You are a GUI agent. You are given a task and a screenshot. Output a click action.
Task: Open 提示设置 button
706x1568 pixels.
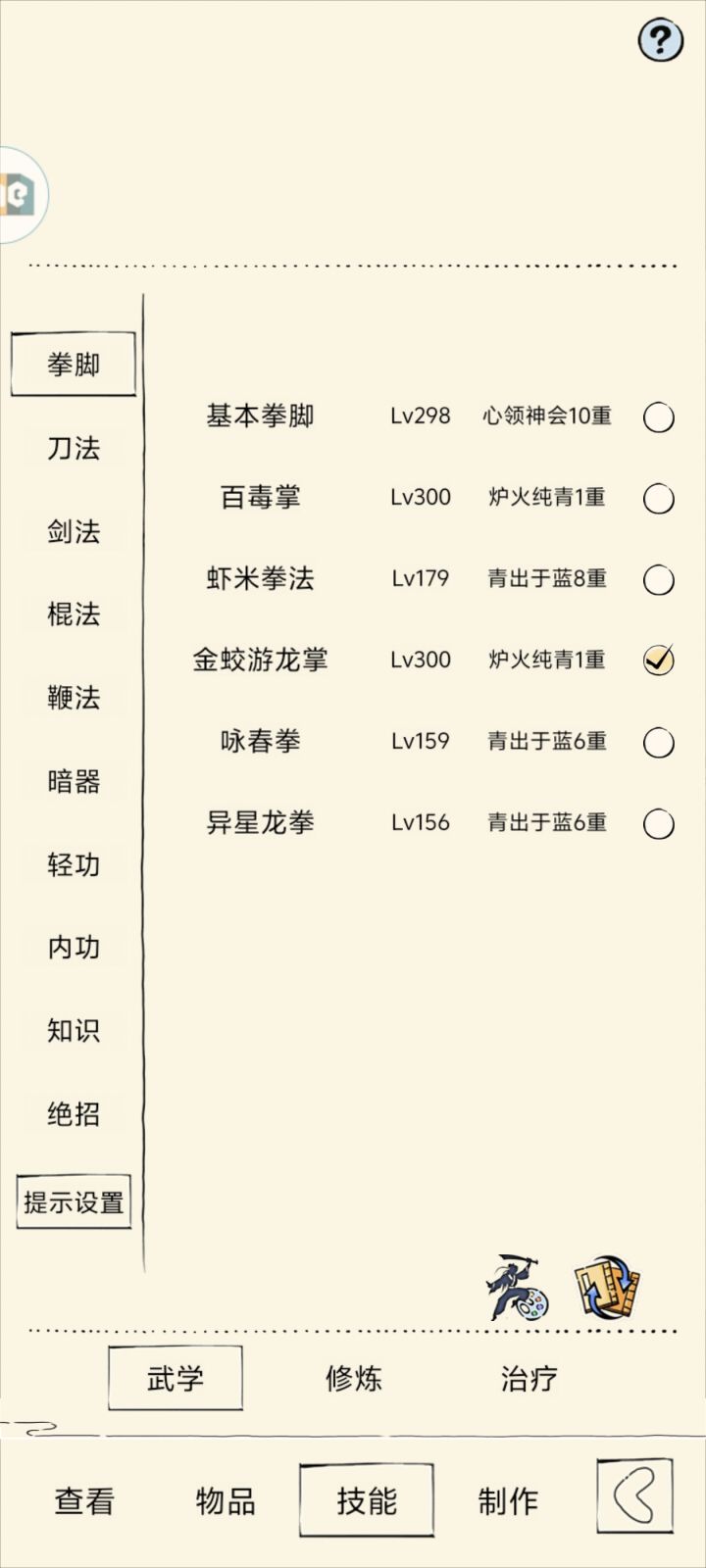pos(74,1201)
